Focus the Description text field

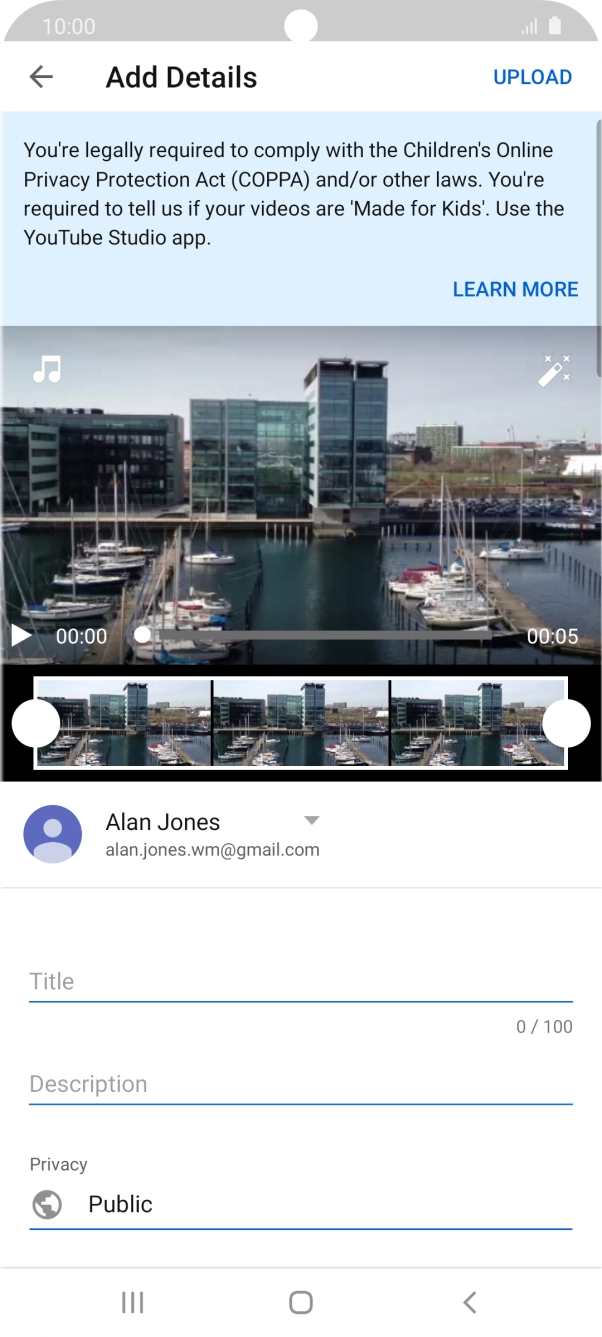[x=300, y=1084]
